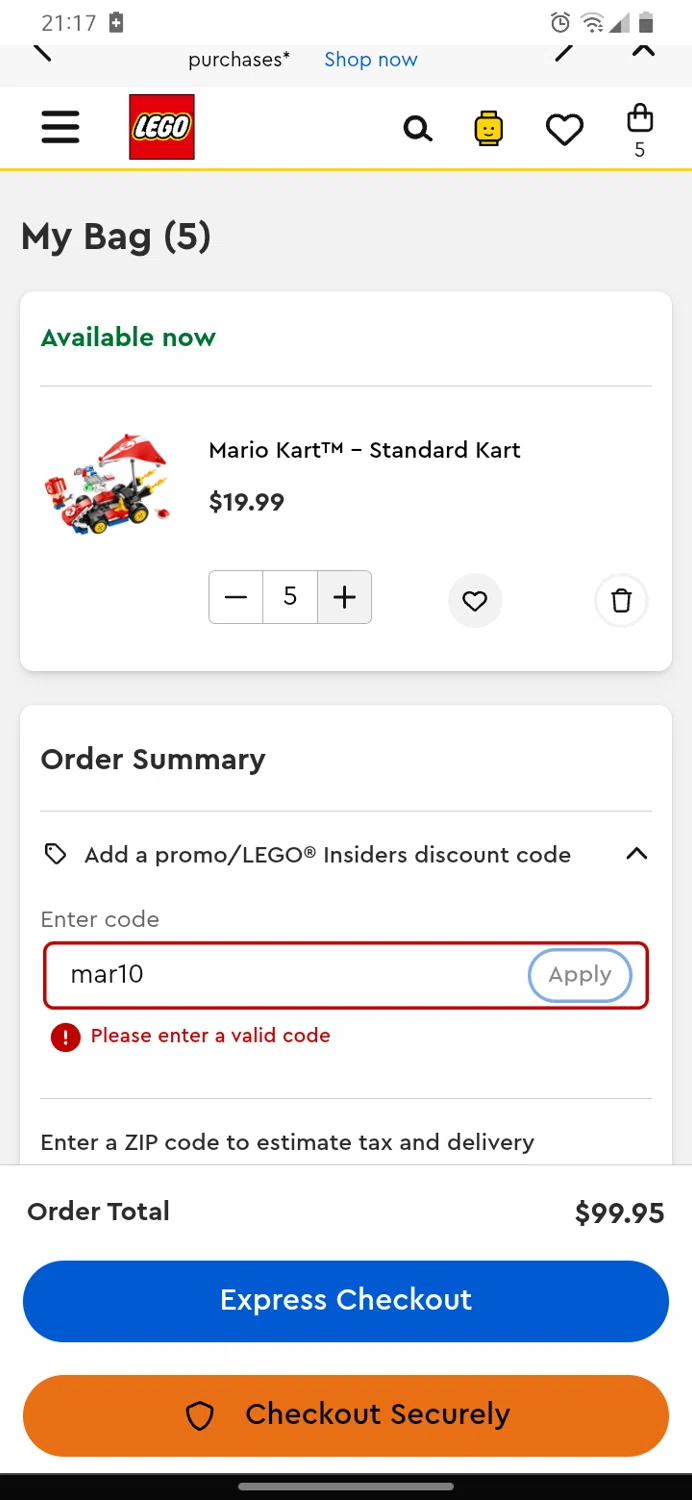
Task: Collapse the promo discount code section
Action: [x=636, y=854]
